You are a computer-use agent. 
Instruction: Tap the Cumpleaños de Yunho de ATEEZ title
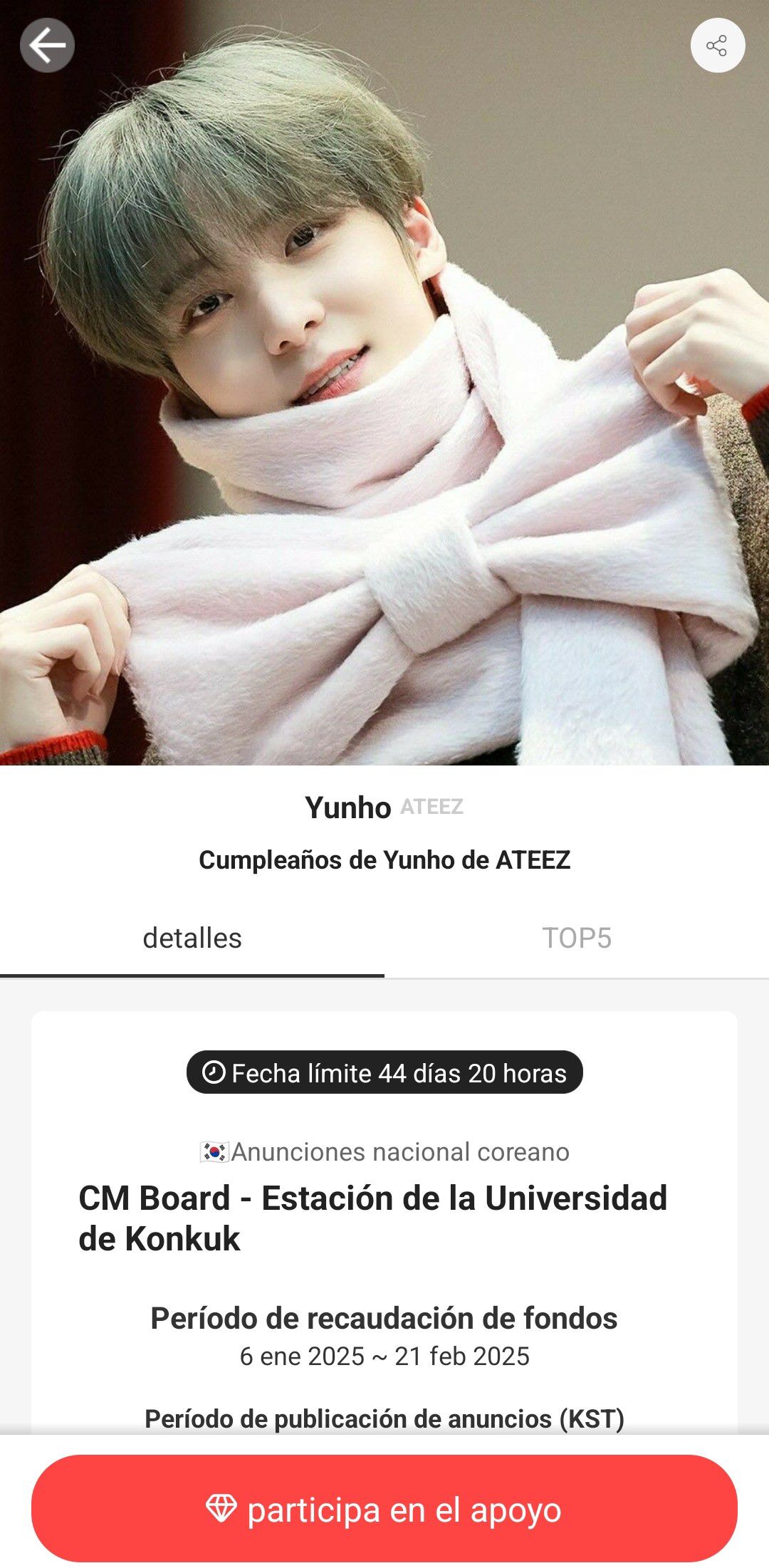coord(384,861)
